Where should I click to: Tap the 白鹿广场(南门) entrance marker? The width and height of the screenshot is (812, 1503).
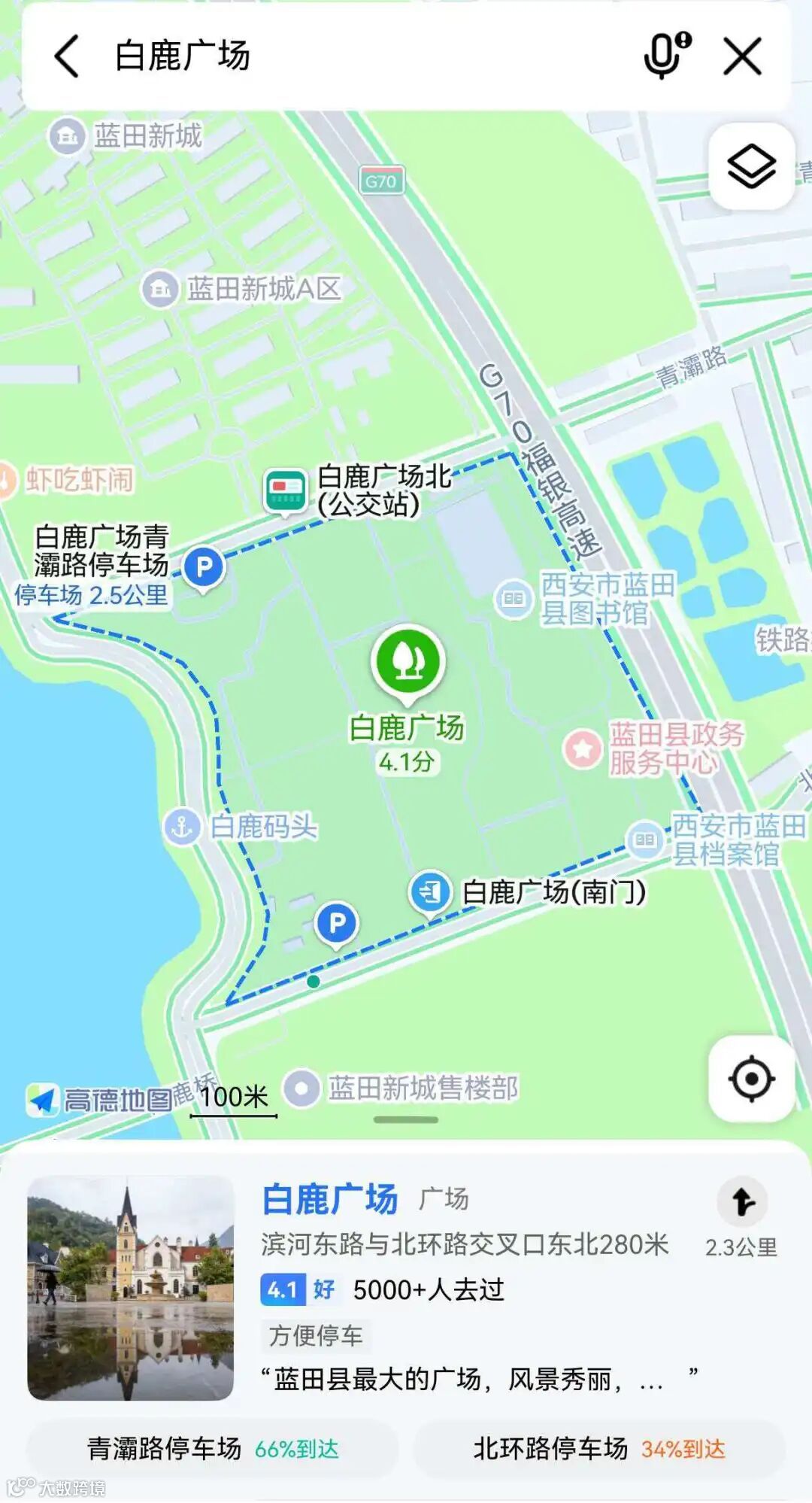coord(430,893)
